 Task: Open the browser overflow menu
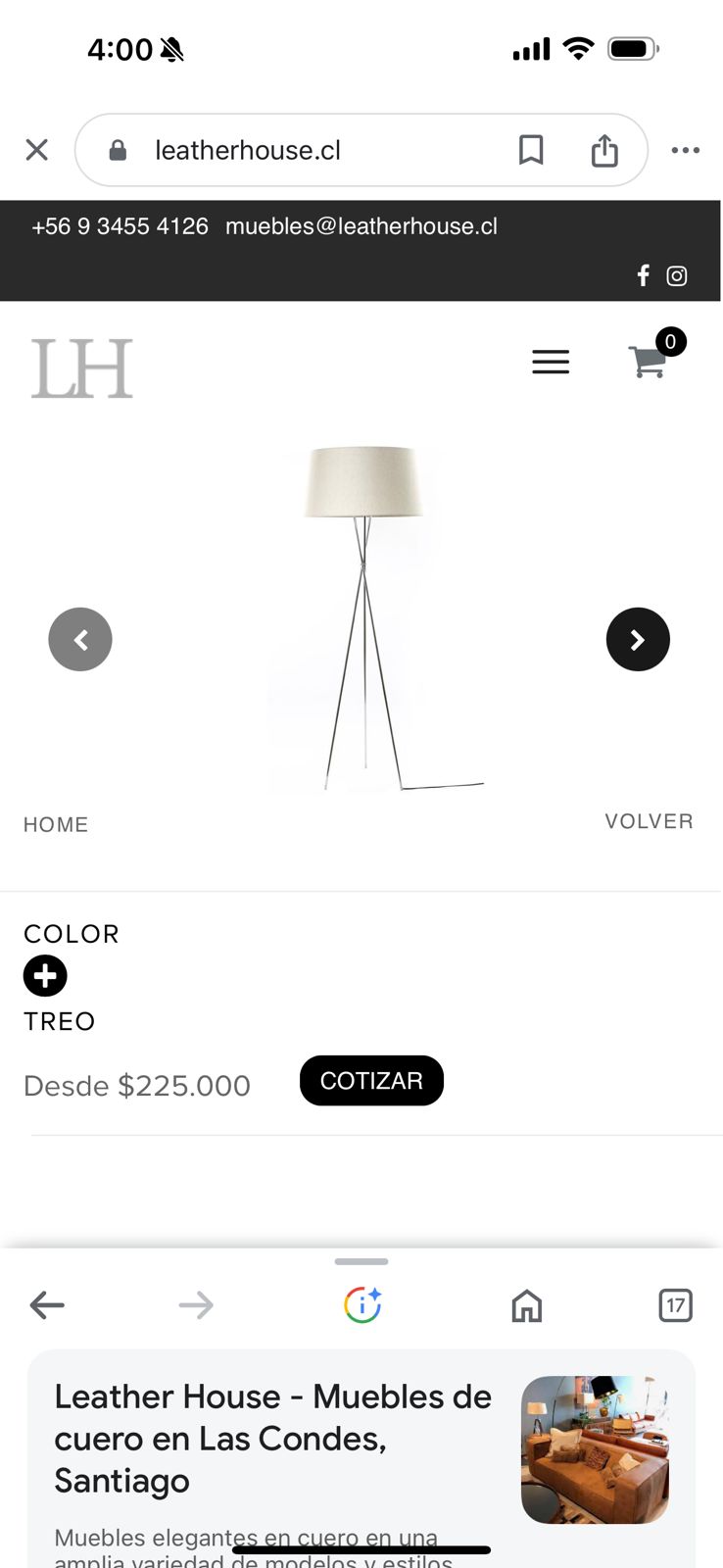(685, 150)
